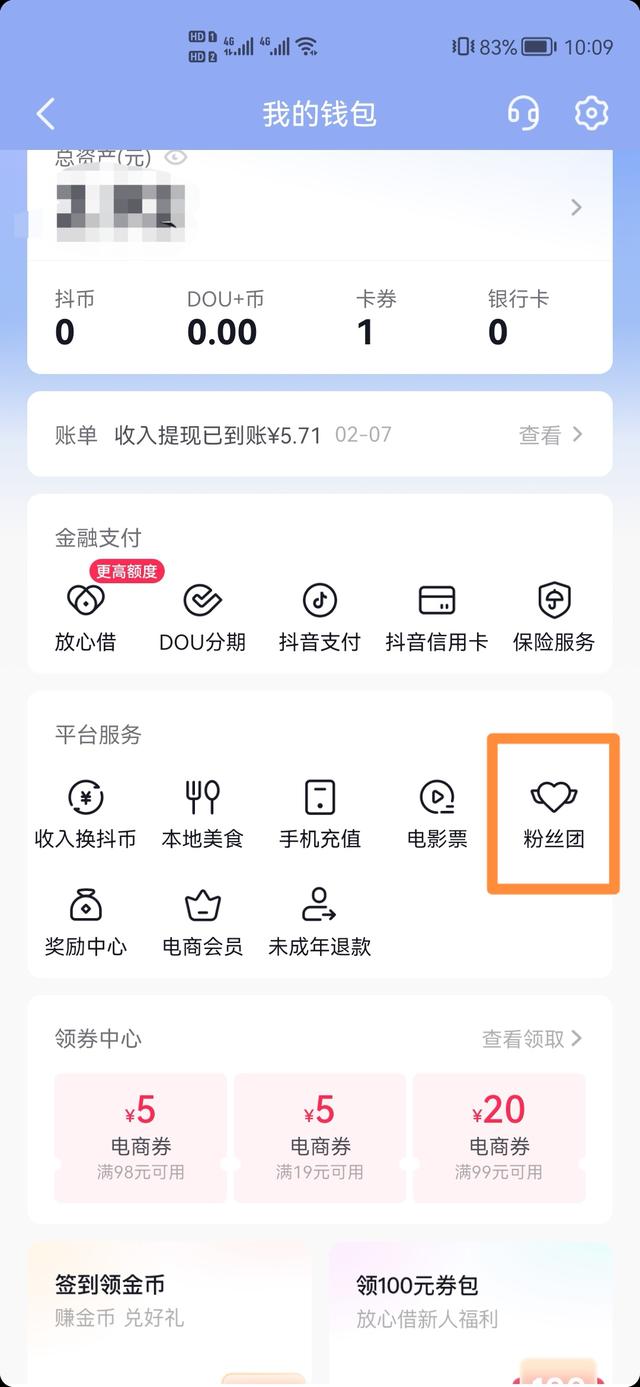
Task: Open 本地美食
Action: (202, 813)
